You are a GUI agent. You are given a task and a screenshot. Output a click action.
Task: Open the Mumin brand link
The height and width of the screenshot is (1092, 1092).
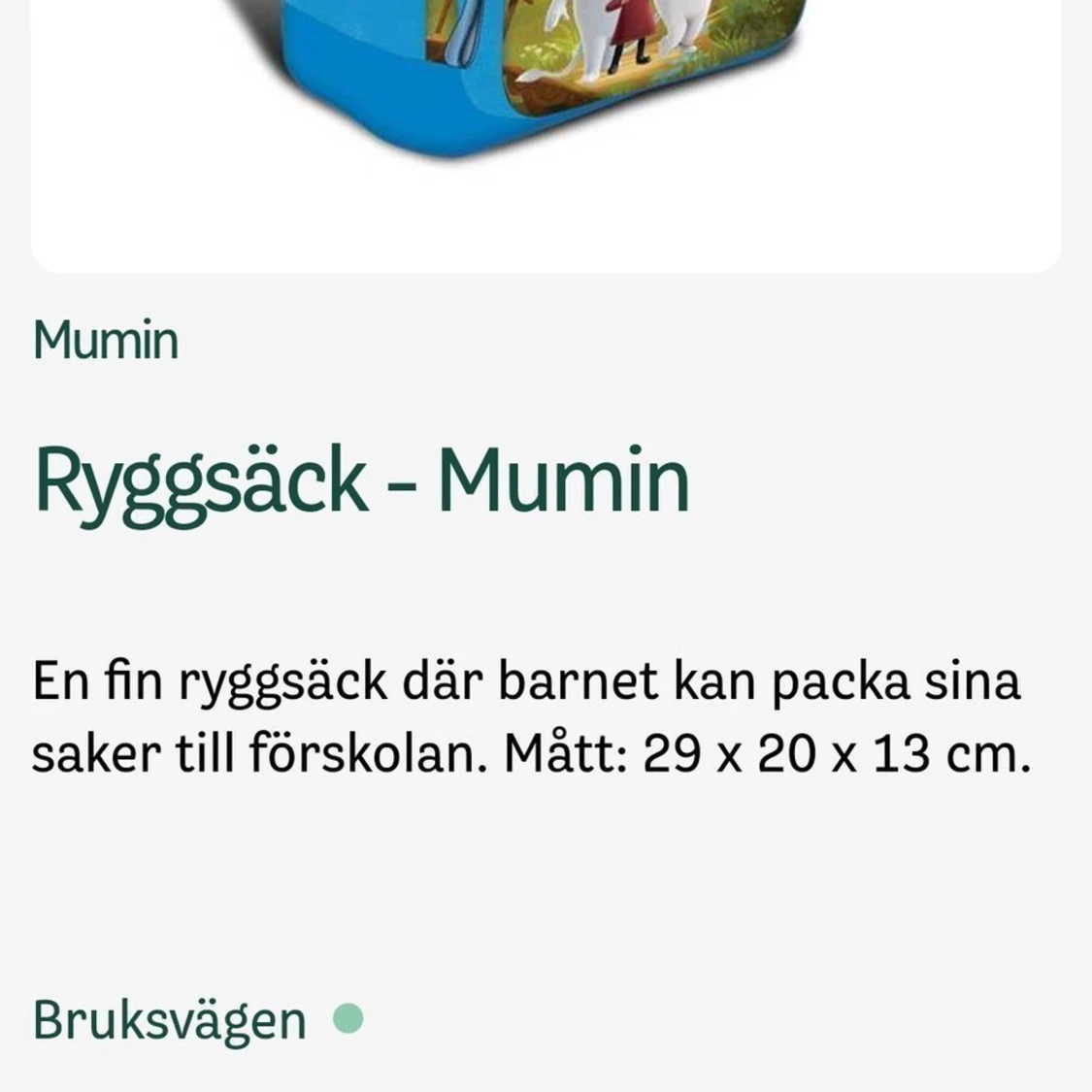(106, 341)
